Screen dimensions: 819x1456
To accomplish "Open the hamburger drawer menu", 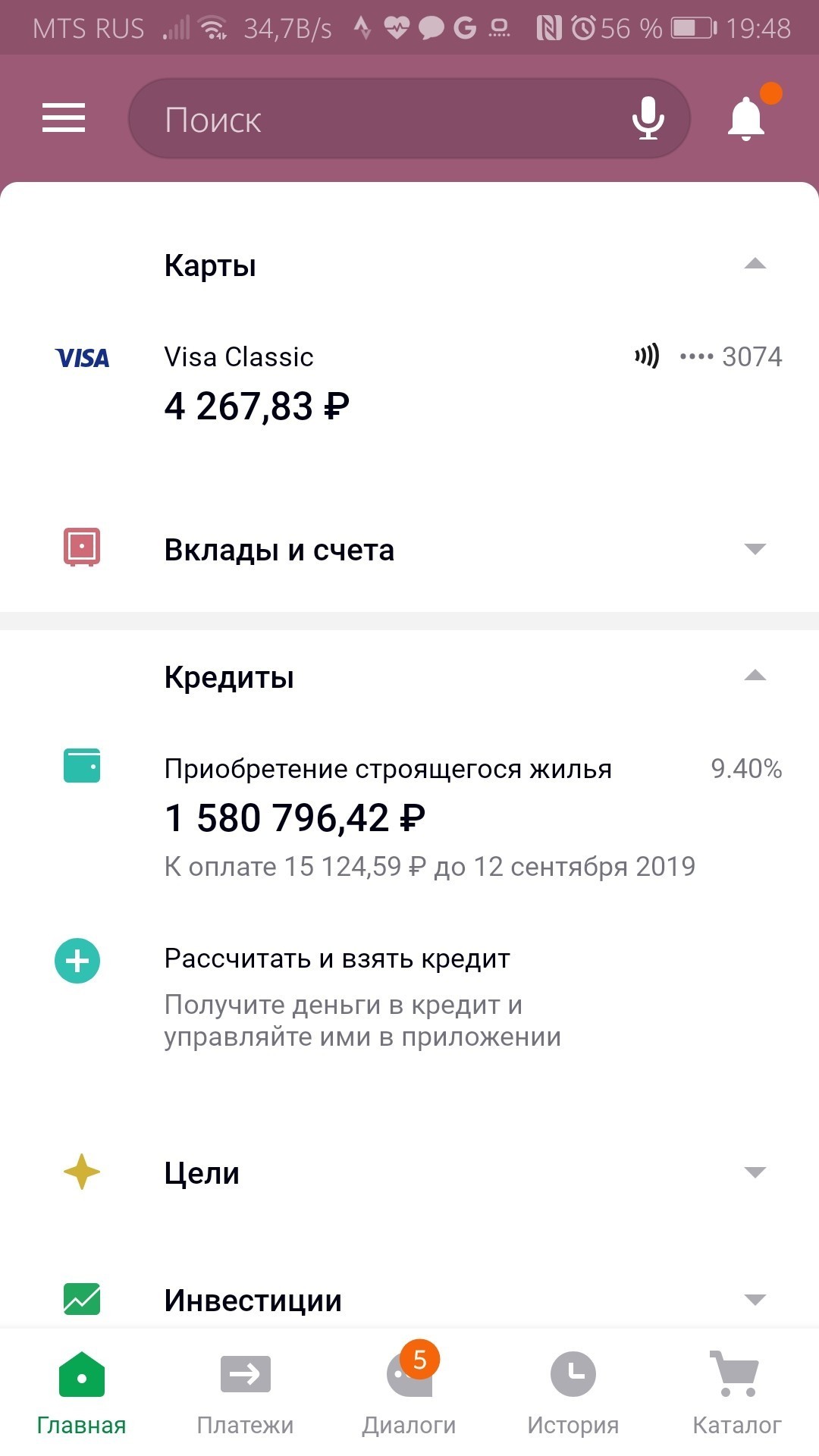I will (64, 118).
